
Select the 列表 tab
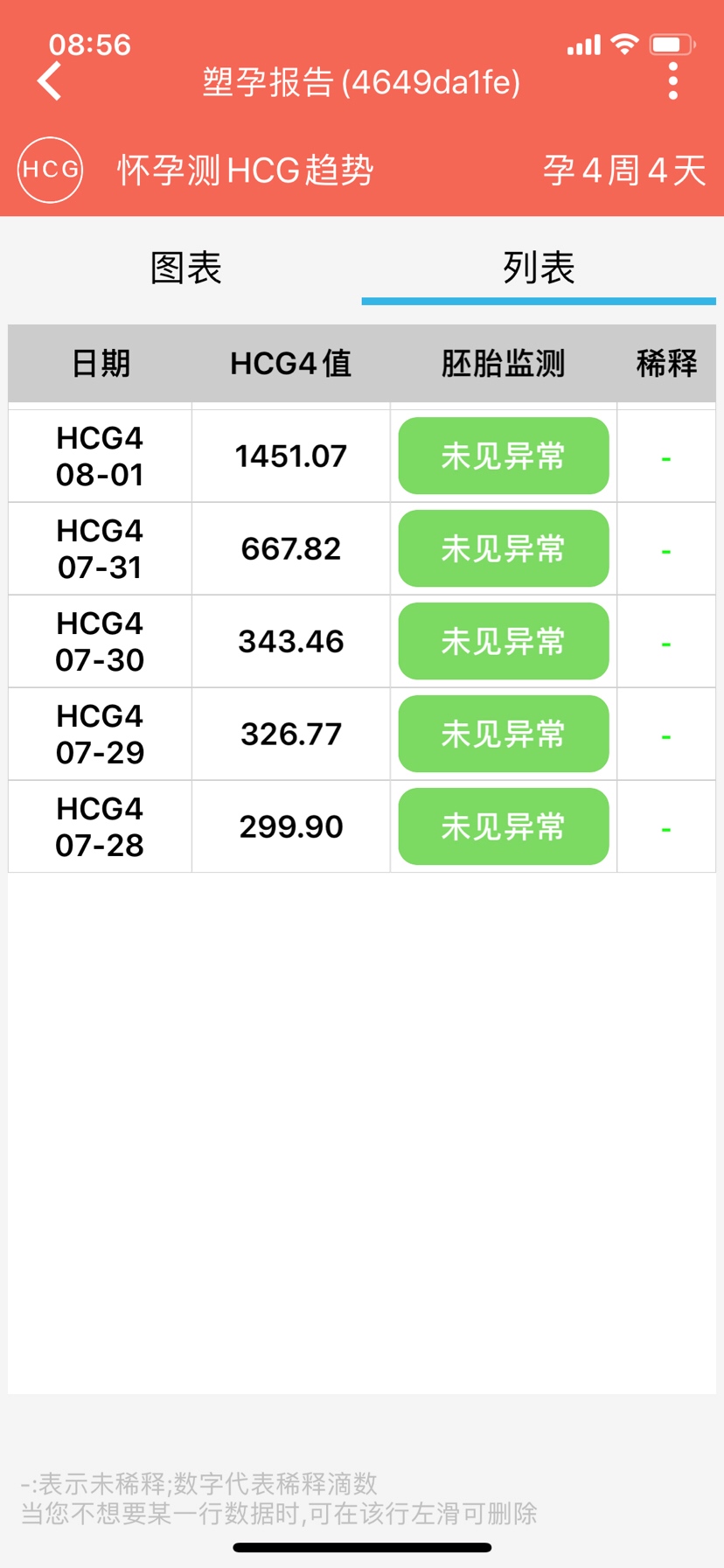pyautogui.click(x=539, y=268)
